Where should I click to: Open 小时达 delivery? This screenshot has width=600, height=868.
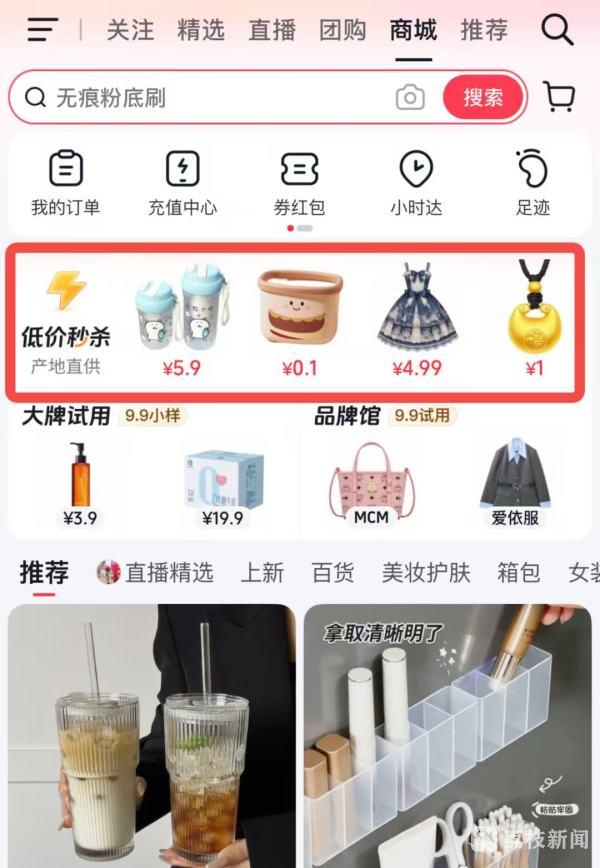(416, 183)
